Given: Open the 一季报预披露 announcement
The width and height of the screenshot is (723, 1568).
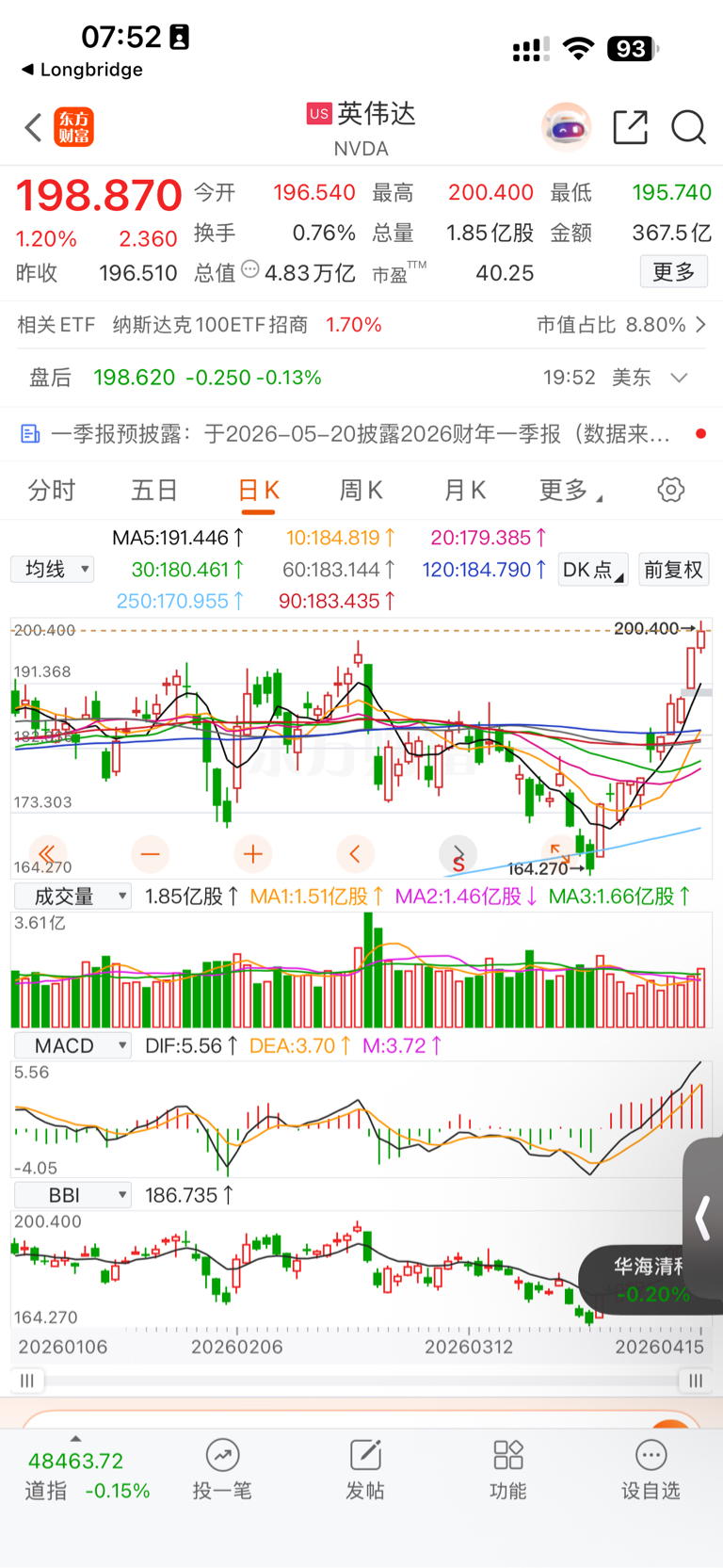Looking at the screenshot, I should (361, 433).
